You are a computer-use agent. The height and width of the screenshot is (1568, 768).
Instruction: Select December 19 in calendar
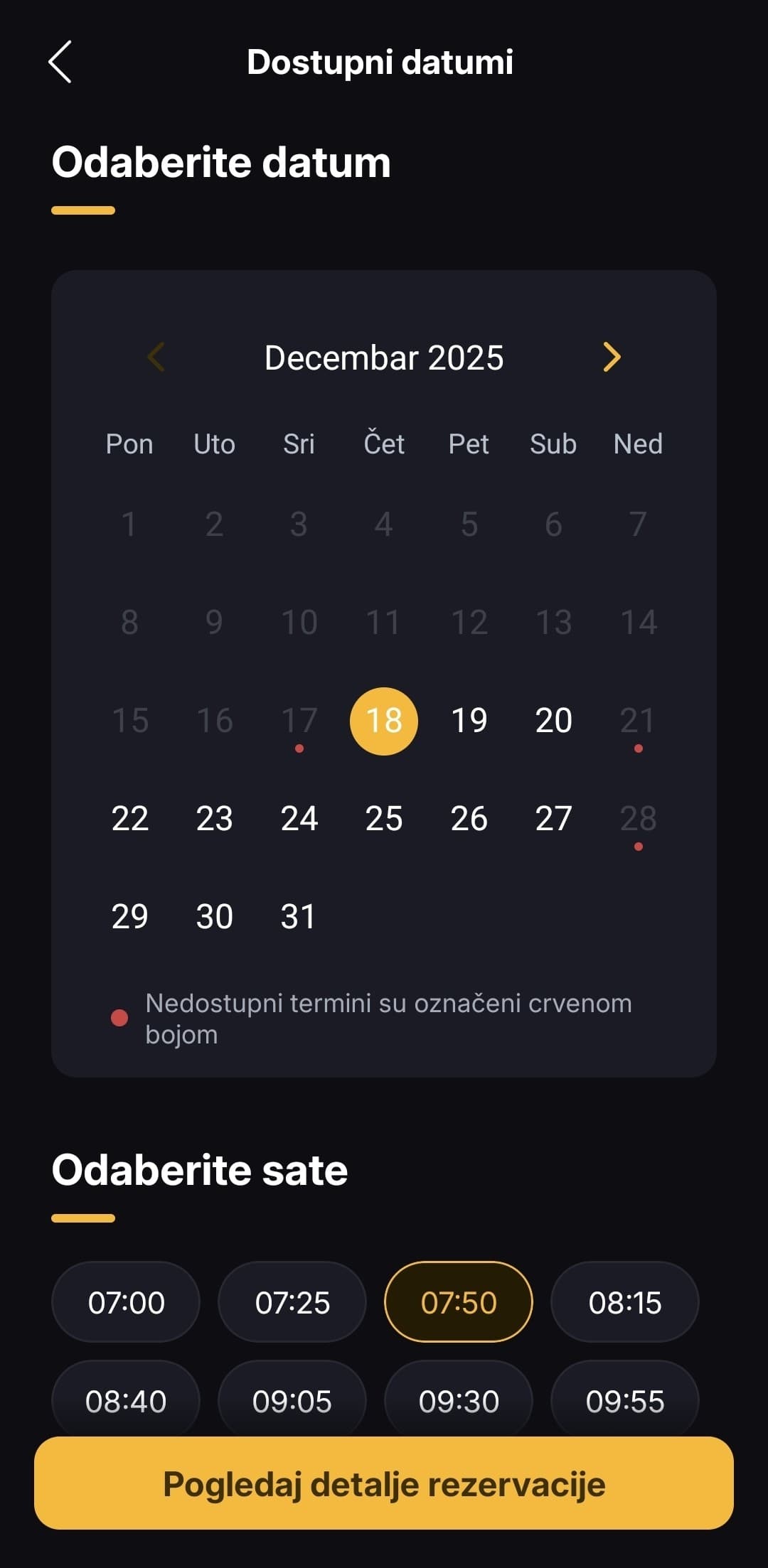click(469, 721)
